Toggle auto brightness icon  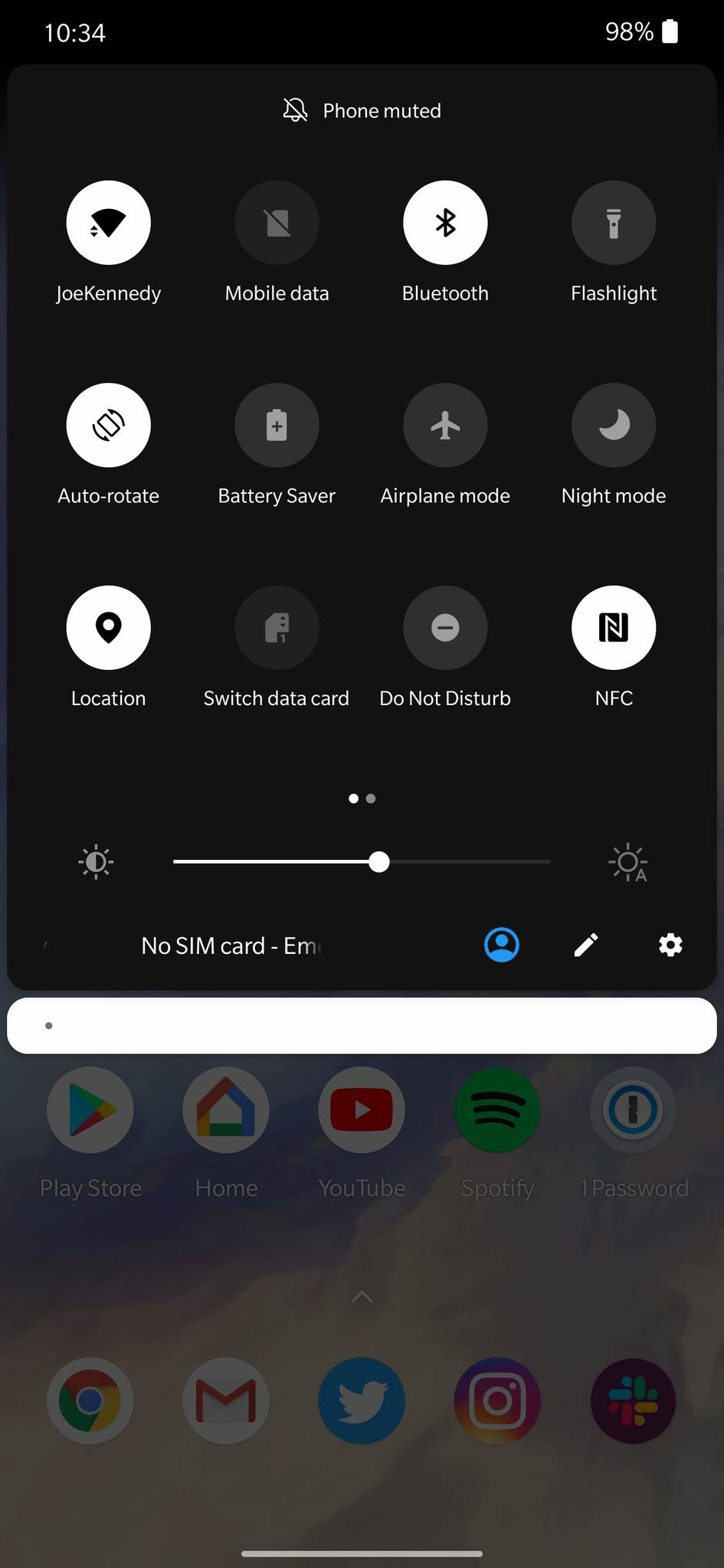tap(627, 863)
